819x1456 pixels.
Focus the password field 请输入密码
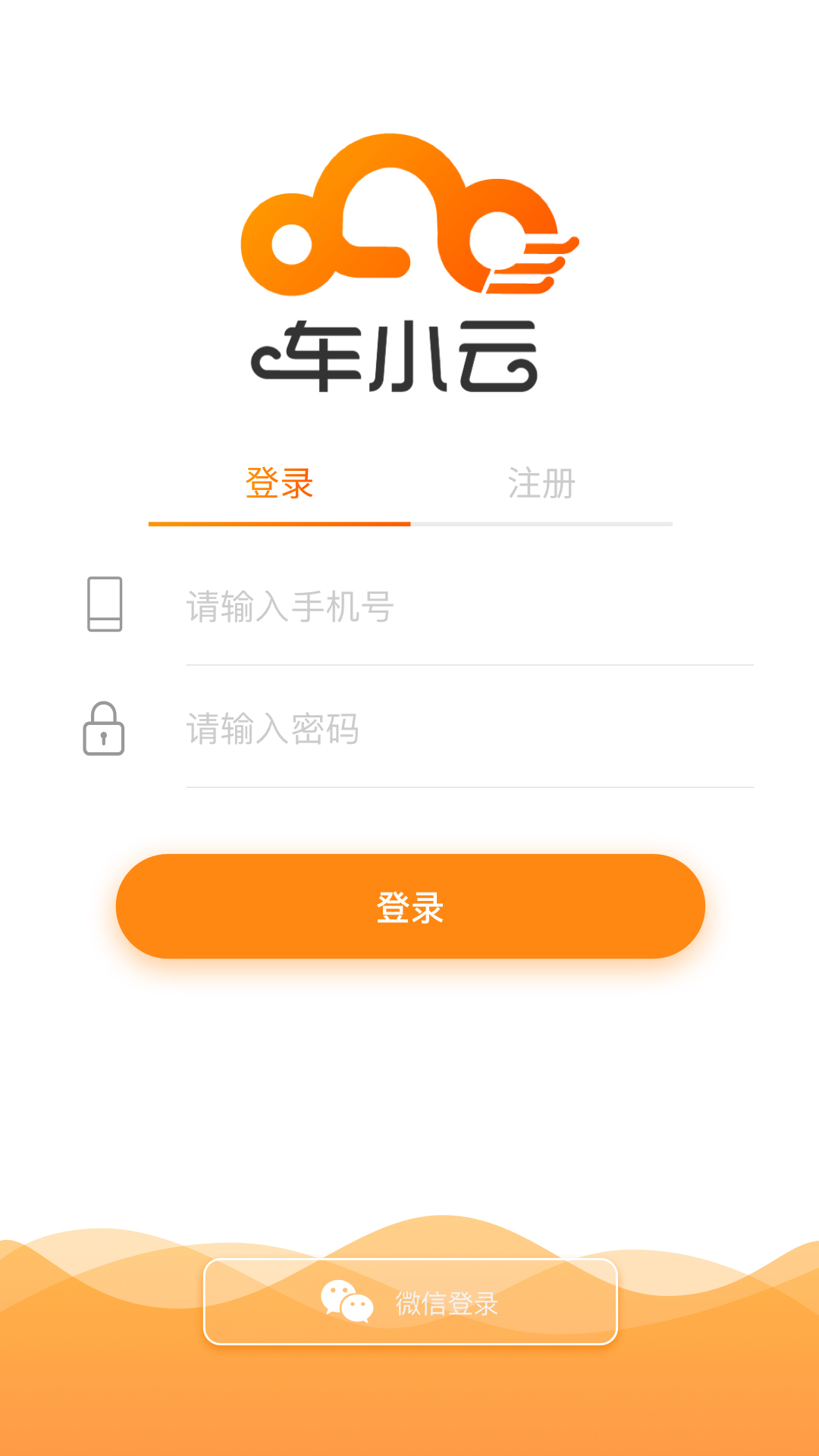469,729
